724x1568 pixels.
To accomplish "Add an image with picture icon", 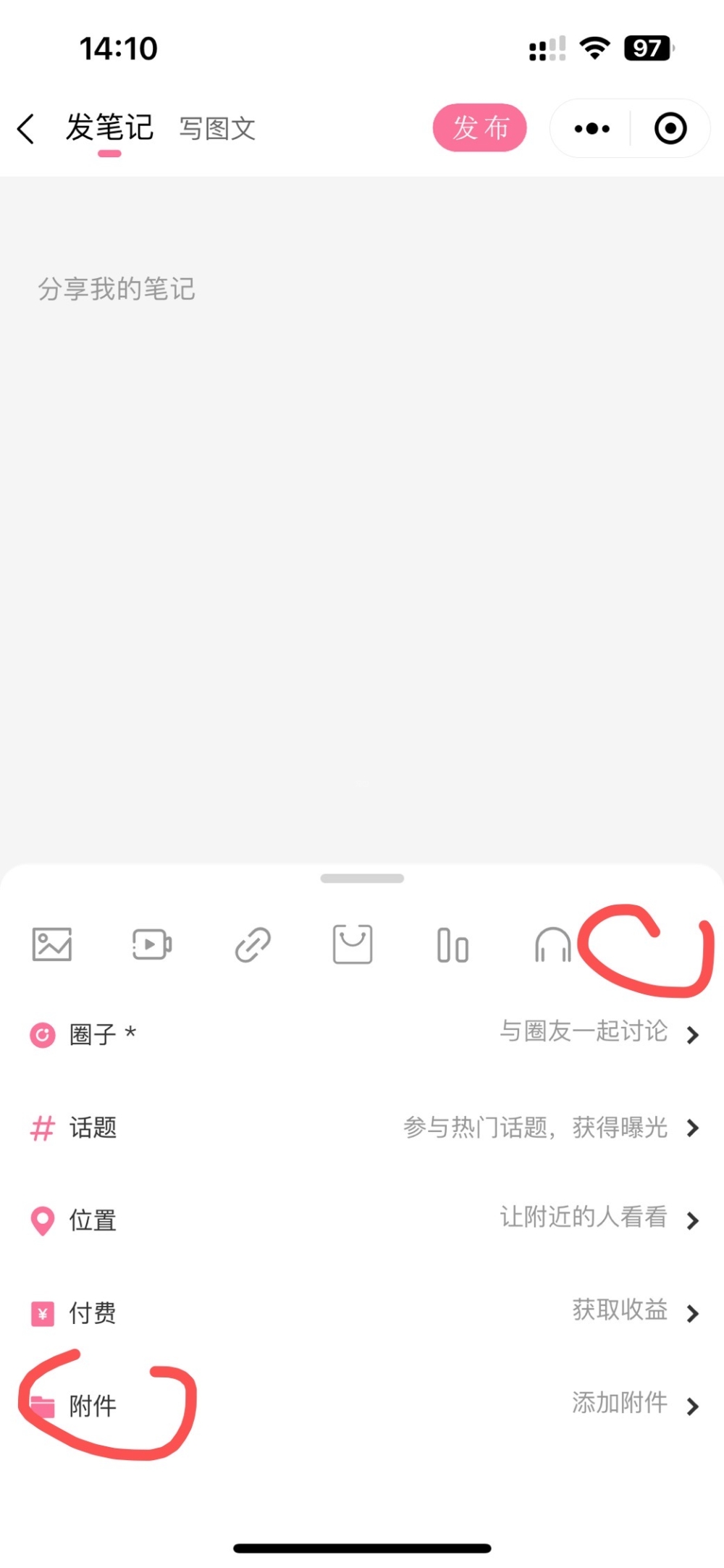I will (x=52, y=944).
